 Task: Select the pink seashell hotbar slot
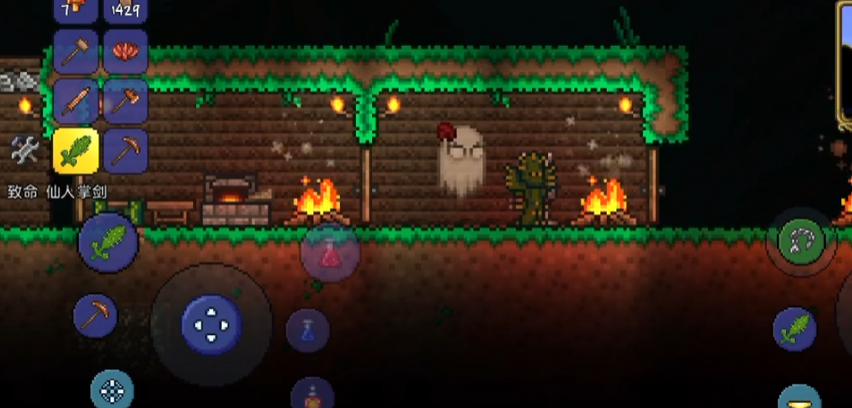click(125, 51)
